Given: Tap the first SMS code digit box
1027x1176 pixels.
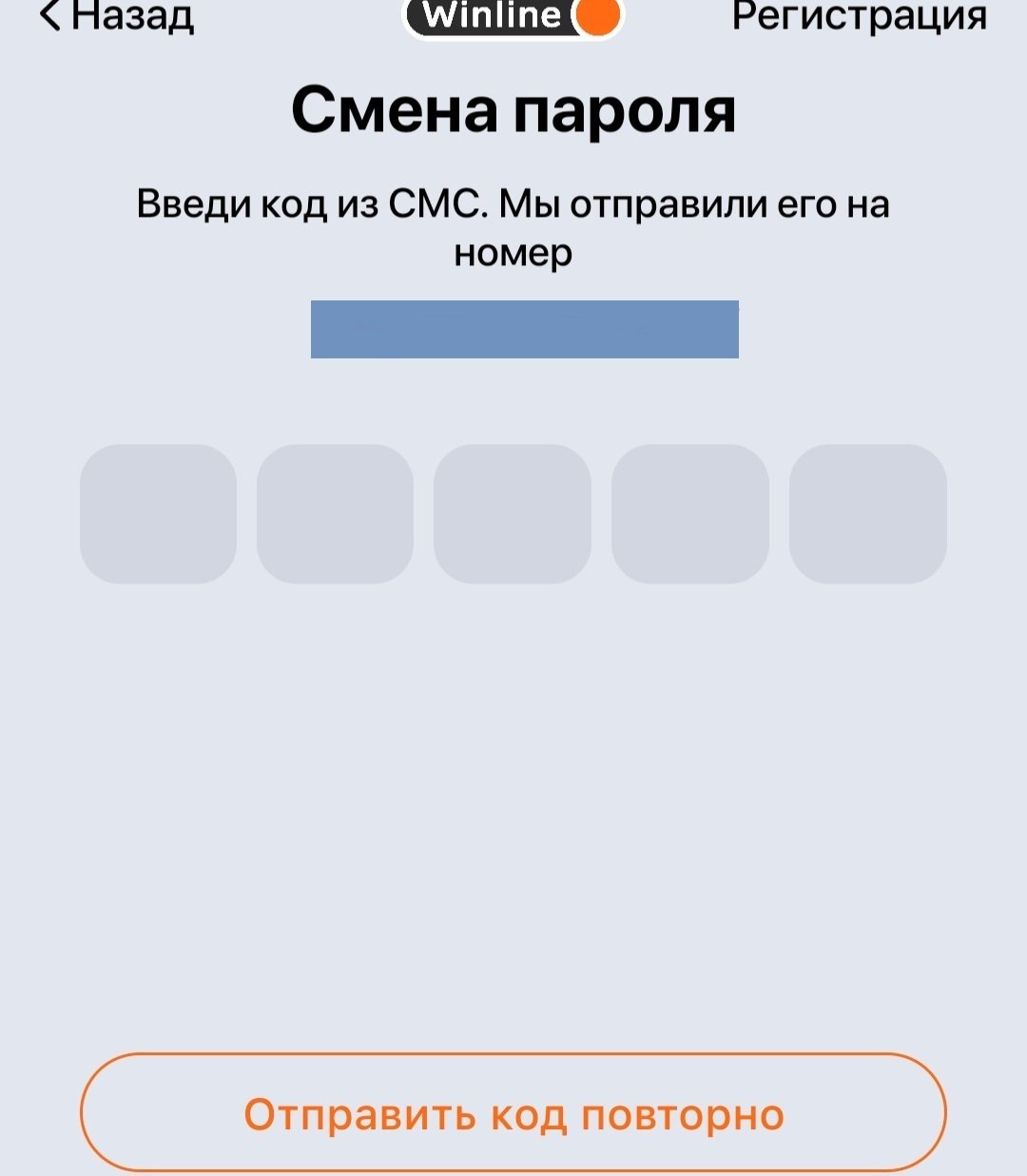Looking at the screenshot, I should [158, 513].
